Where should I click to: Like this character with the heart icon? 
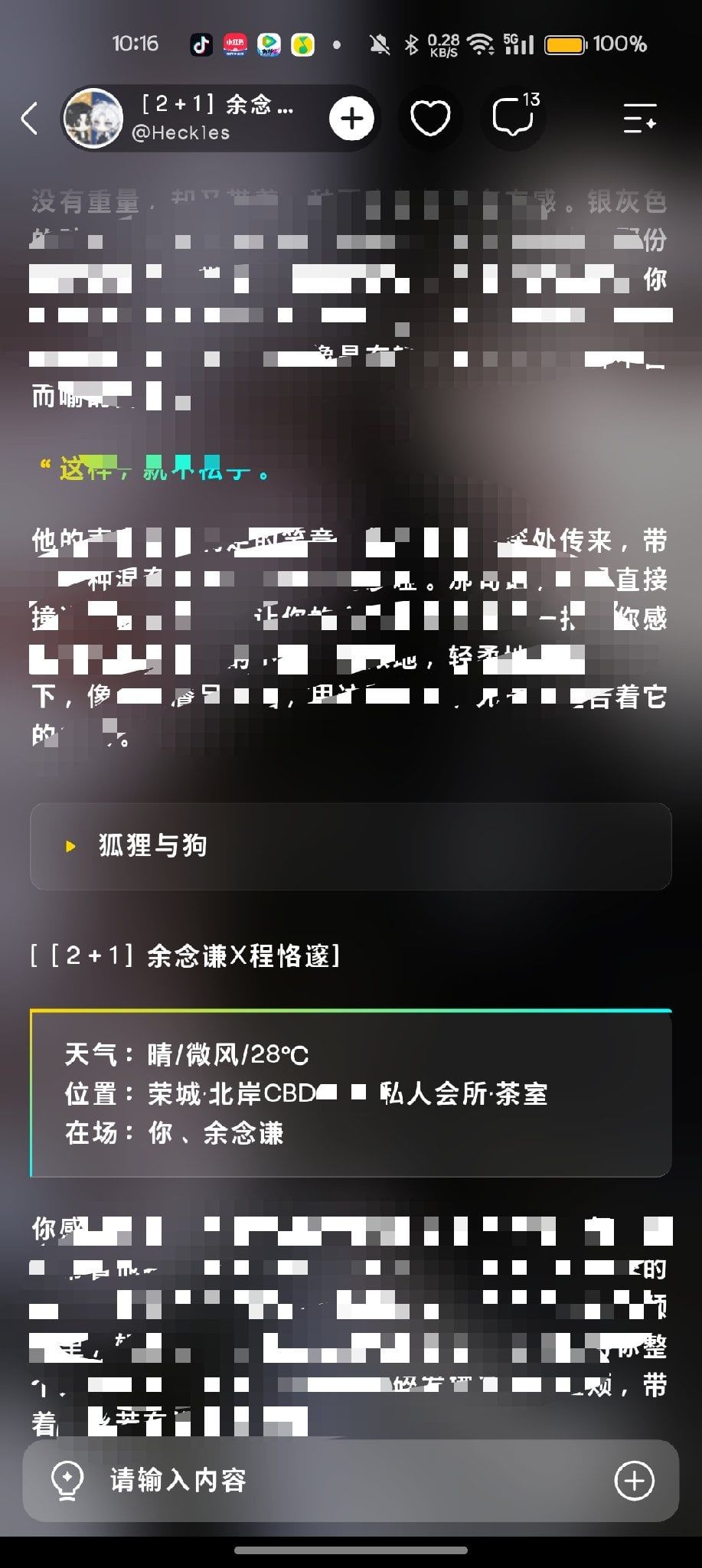[430, 118]
